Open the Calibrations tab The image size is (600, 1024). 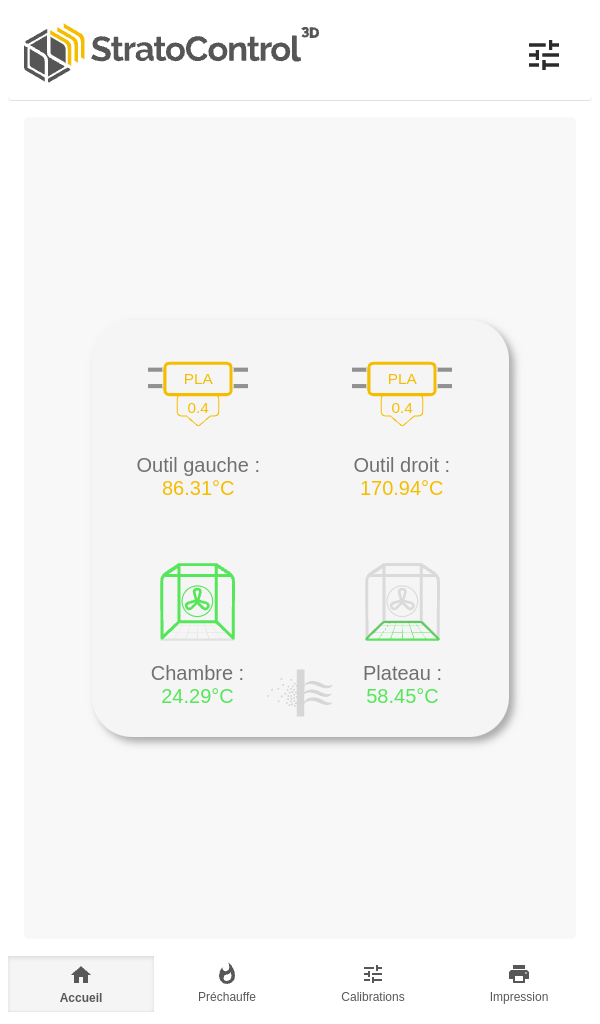click(x=373, y=984)
